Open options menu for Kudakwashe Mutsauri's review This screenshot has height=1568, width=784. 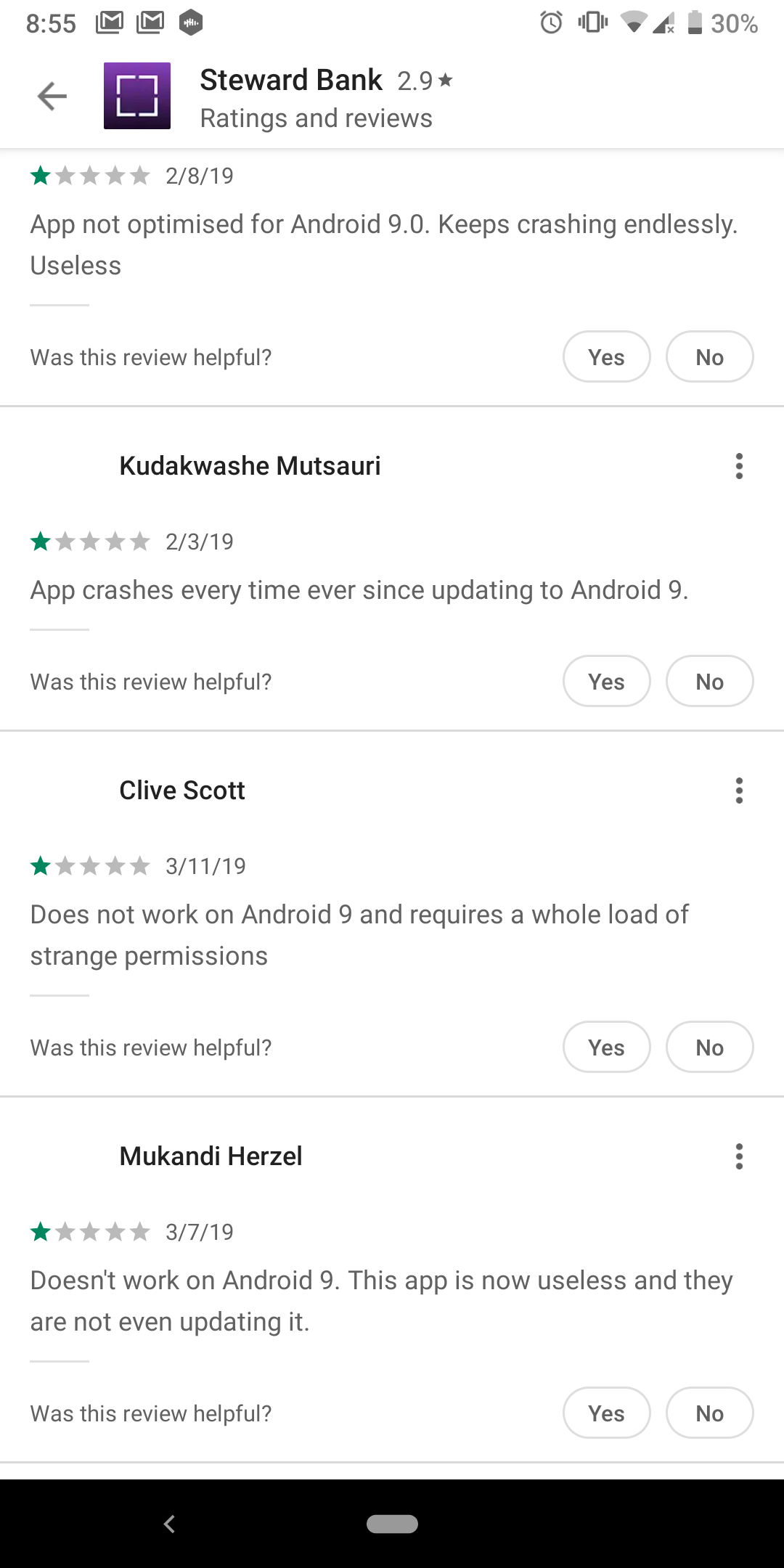point(739,466)
